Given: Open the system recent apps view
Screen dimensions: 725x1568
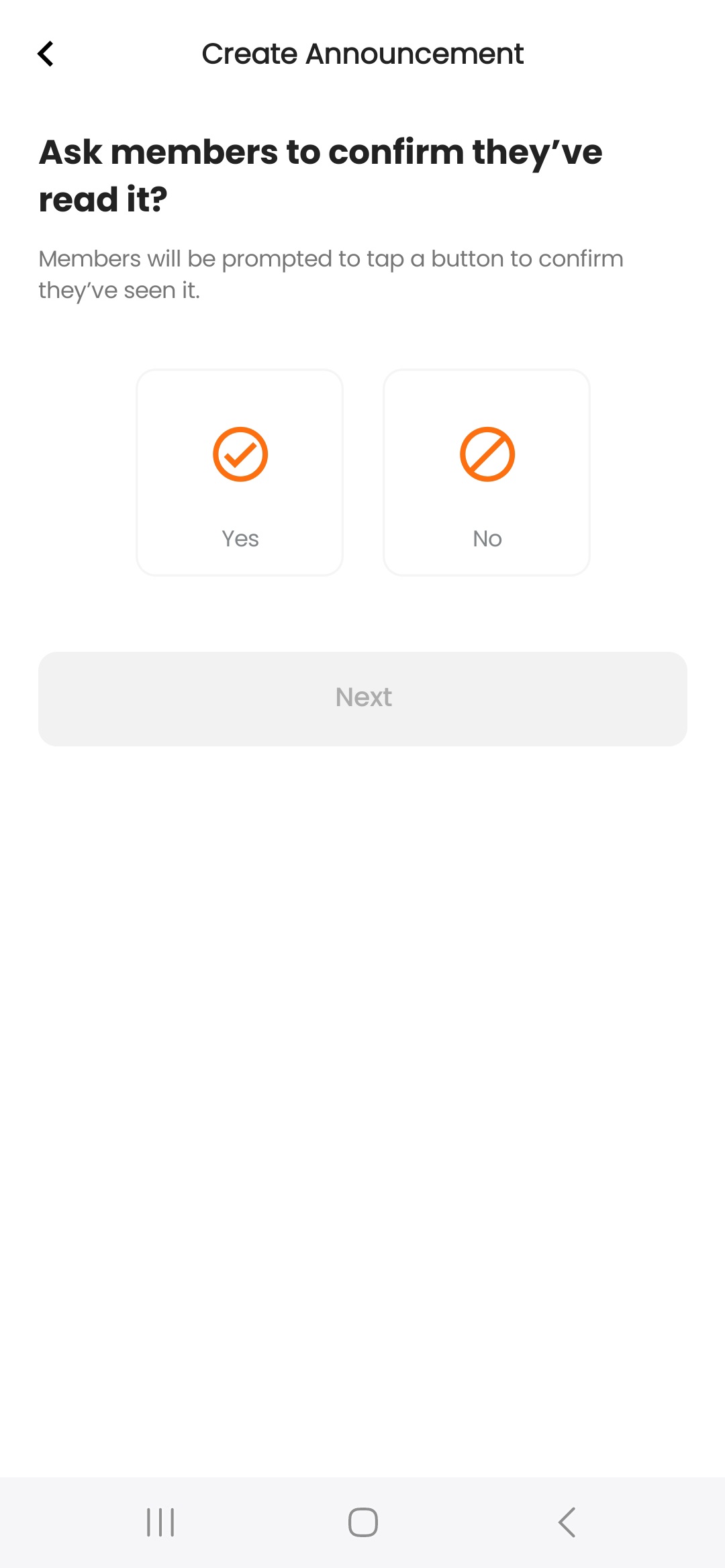Looking at the screenshot, I should click(x=160, y=1522).
